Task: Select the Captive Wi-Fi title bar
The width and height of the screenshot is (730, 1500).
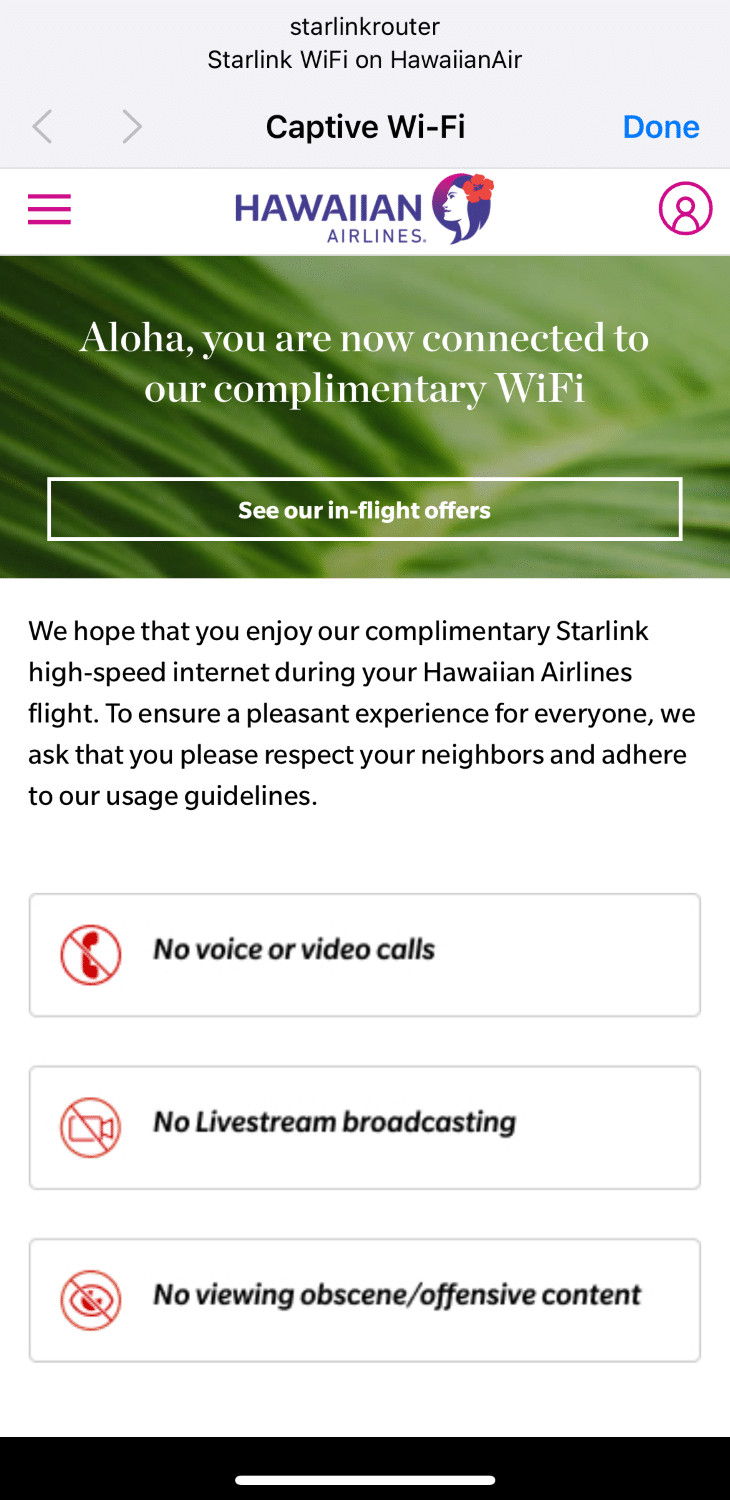Action: [x=364, y=126]
